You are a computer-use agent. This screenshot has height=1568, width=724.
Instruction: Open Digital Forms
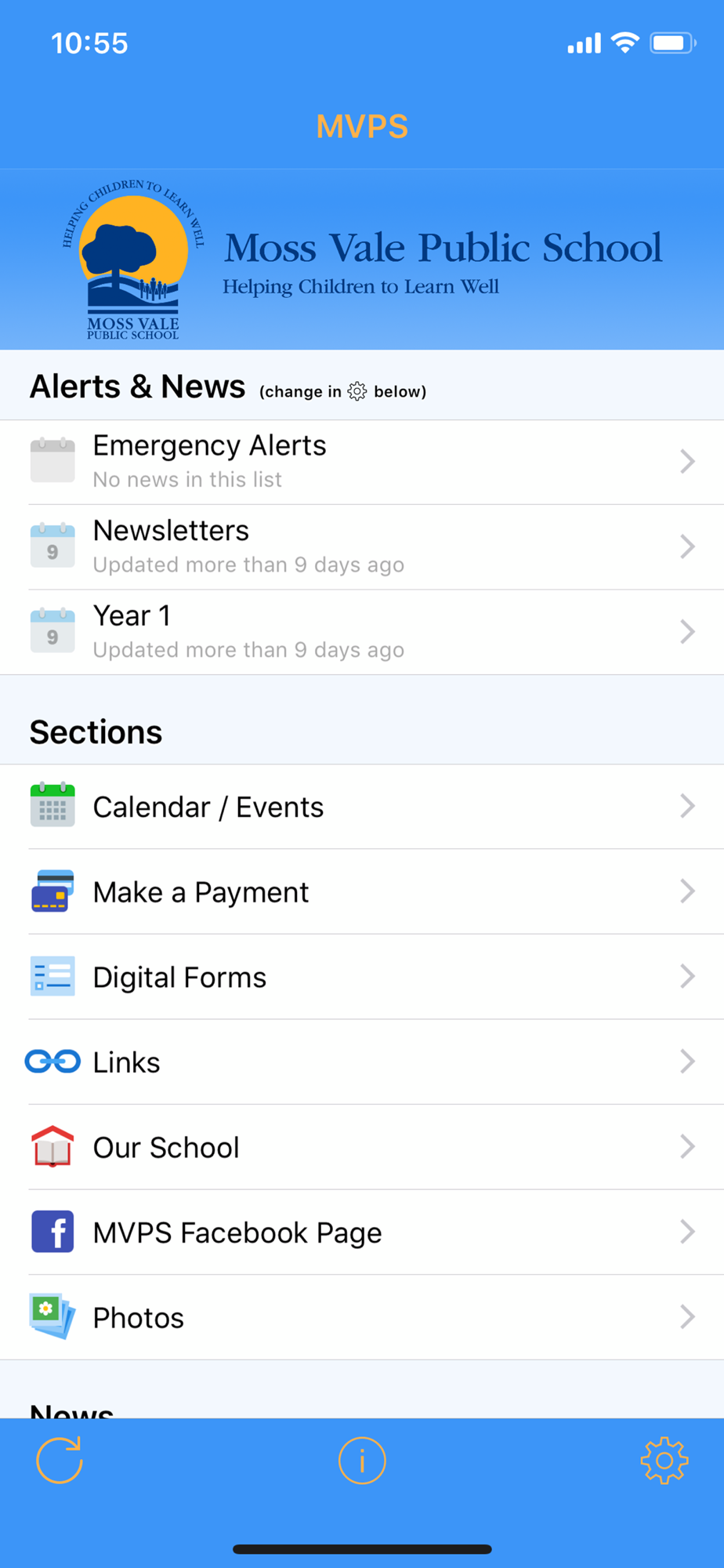(x=362, y=977)
